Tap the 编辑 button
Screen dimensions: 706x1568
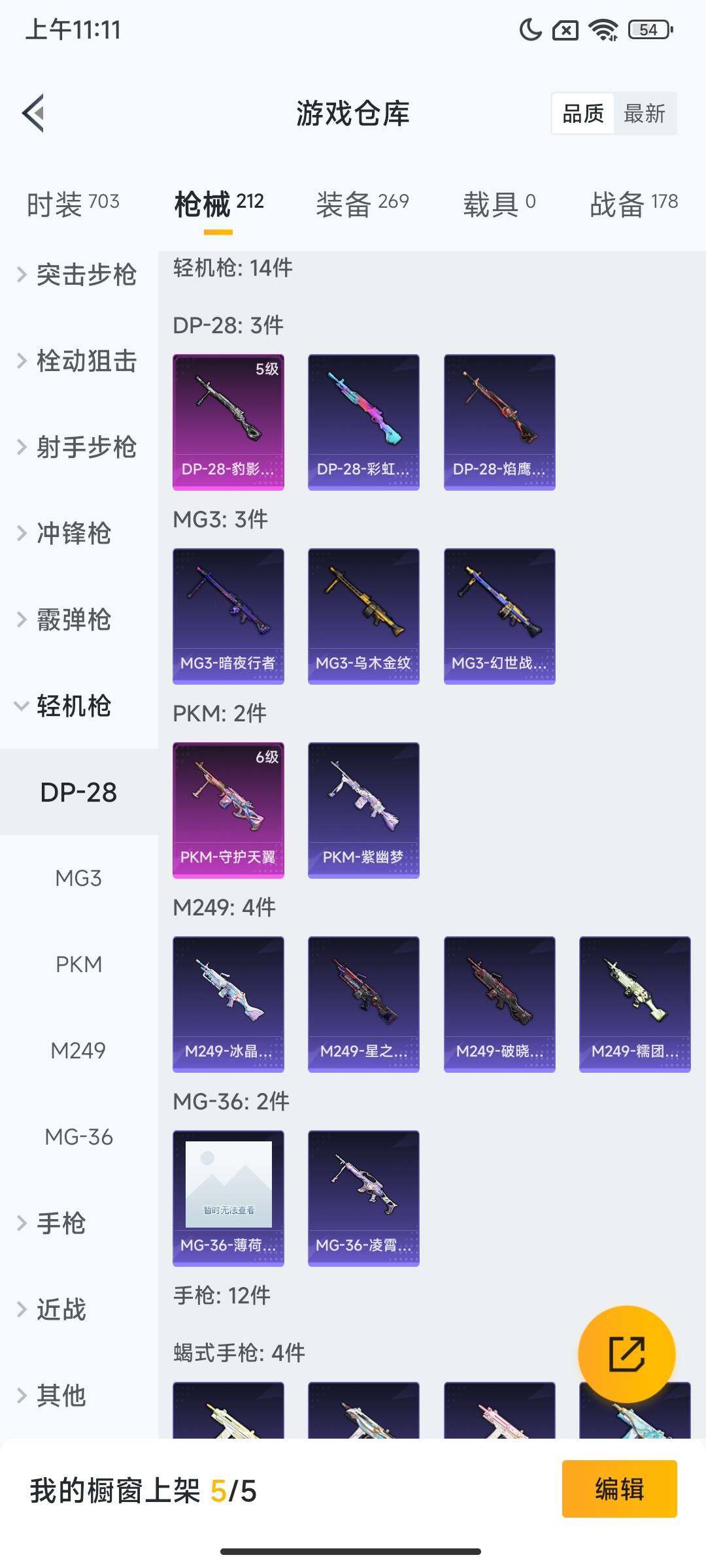619,1489
